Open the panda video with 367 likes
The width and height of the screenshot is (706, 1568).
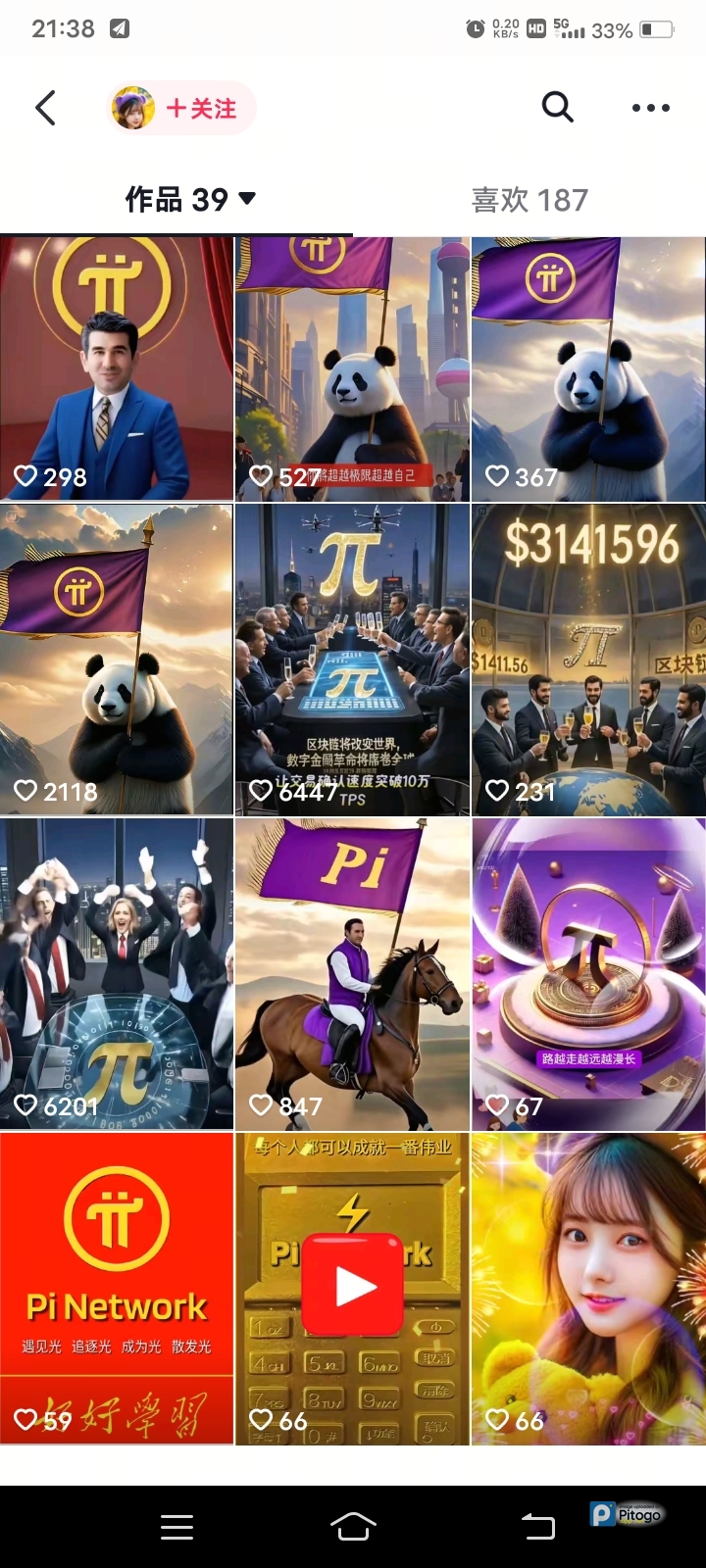click(588, 368)
